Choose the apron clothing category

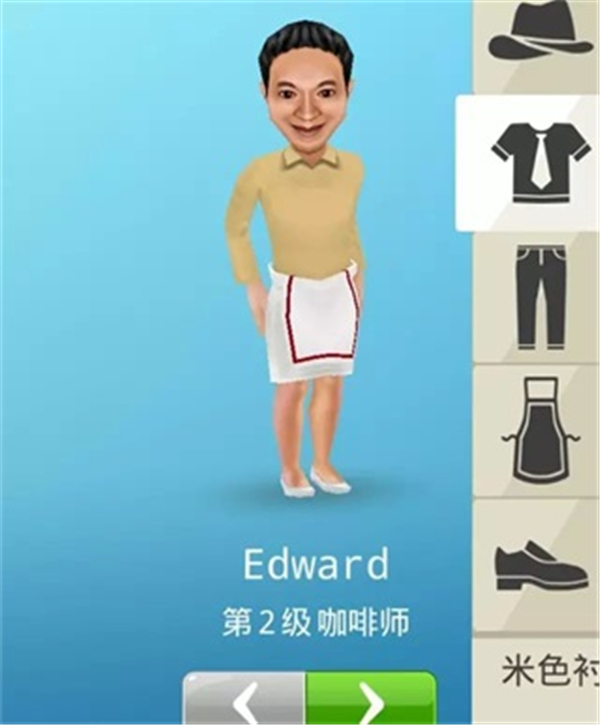[540, 430]
